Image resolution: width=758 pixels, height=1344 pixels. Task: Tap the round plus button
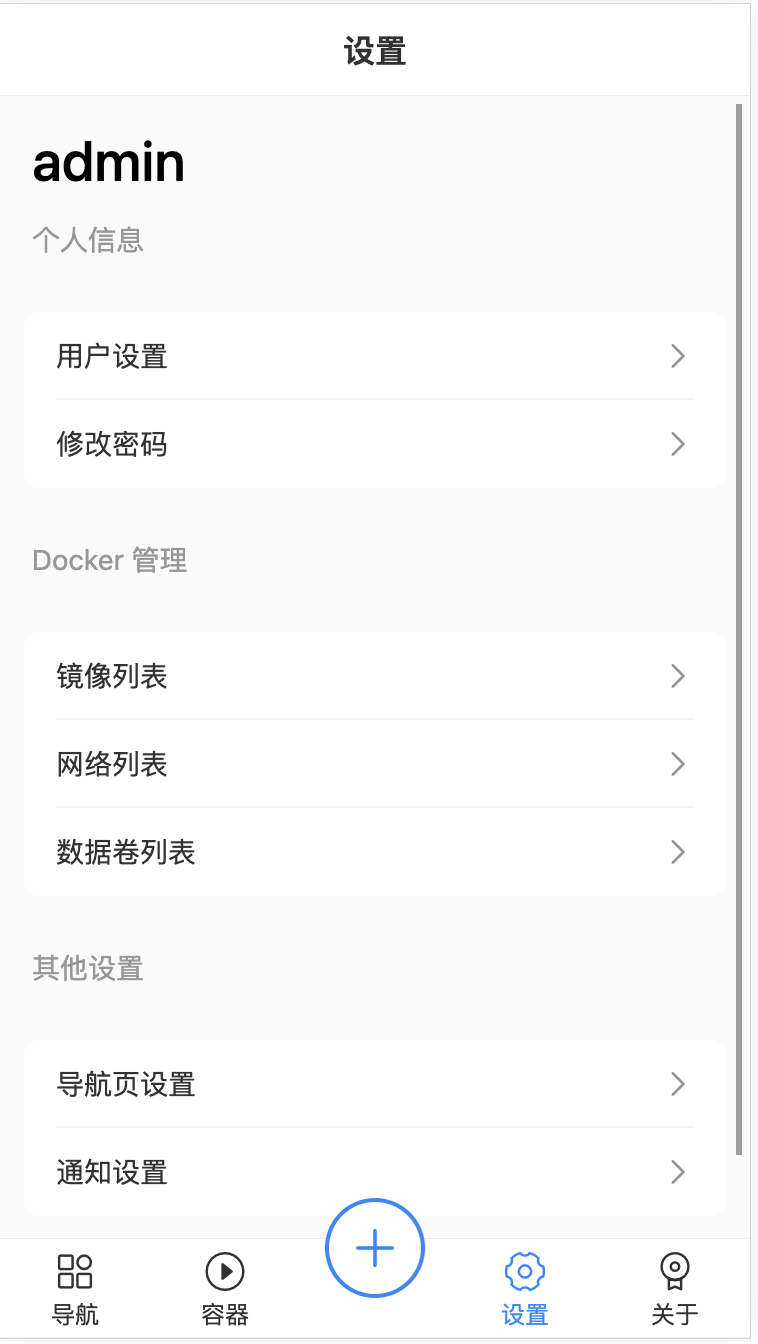[375, 1248]
